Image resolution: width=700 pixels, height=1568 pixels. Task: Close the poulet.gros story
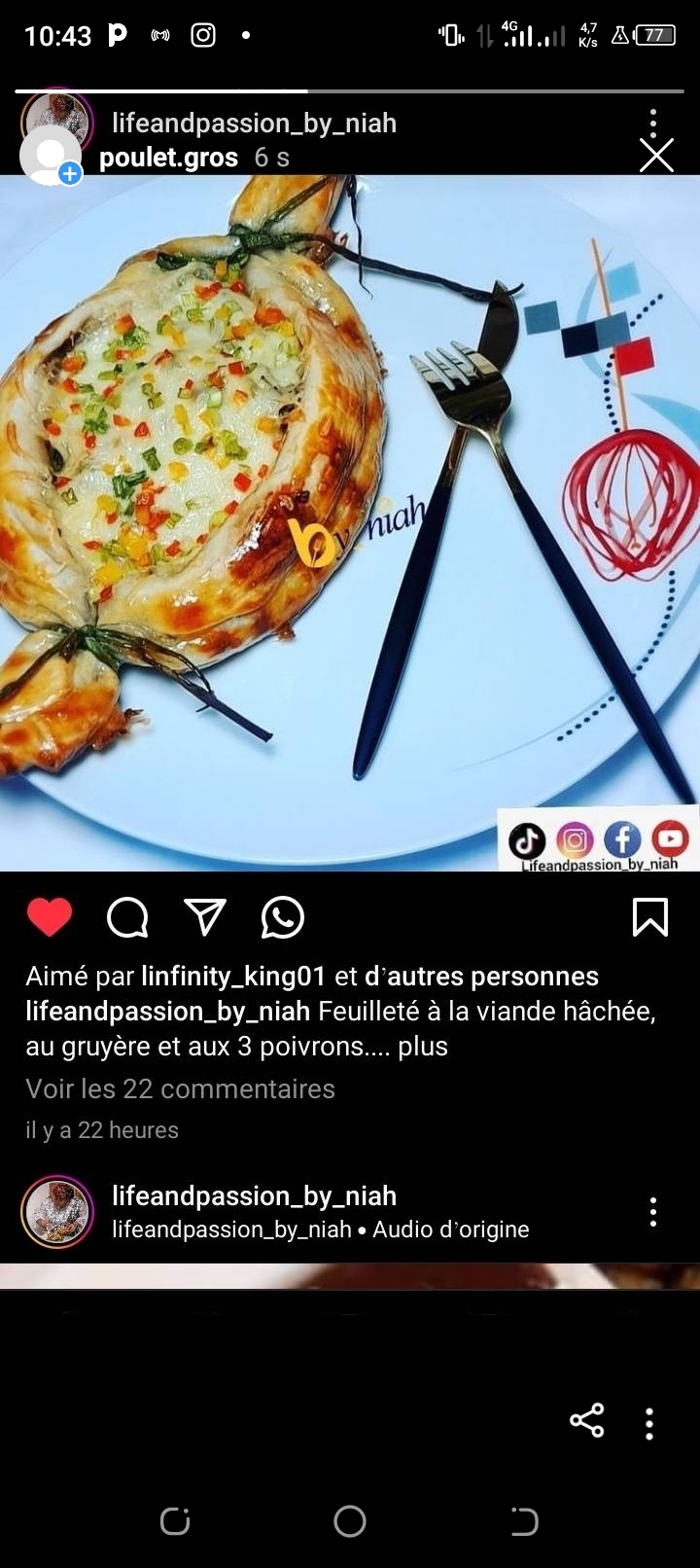[656, 156]
